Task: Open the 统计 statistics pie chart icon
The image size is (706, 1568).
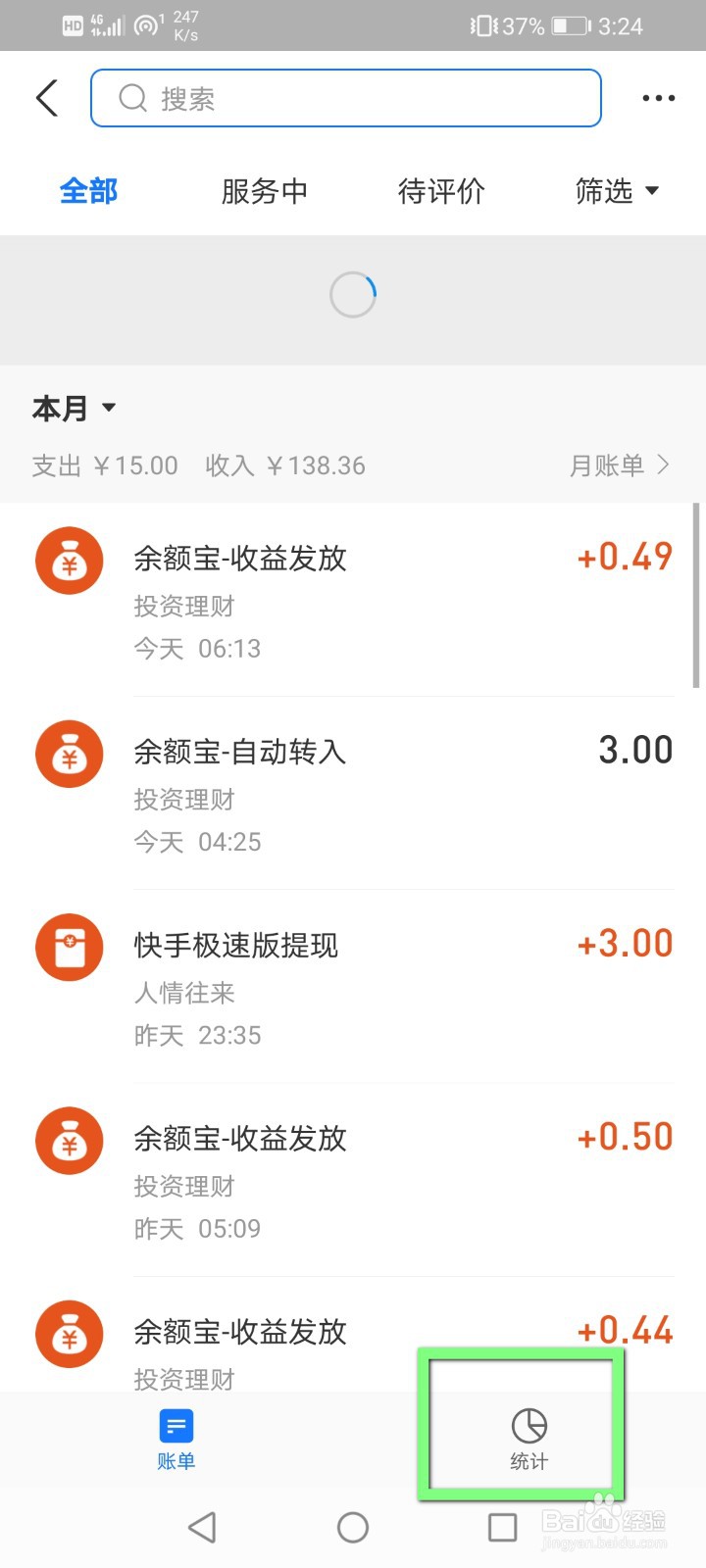Action: pos(527,1426)
